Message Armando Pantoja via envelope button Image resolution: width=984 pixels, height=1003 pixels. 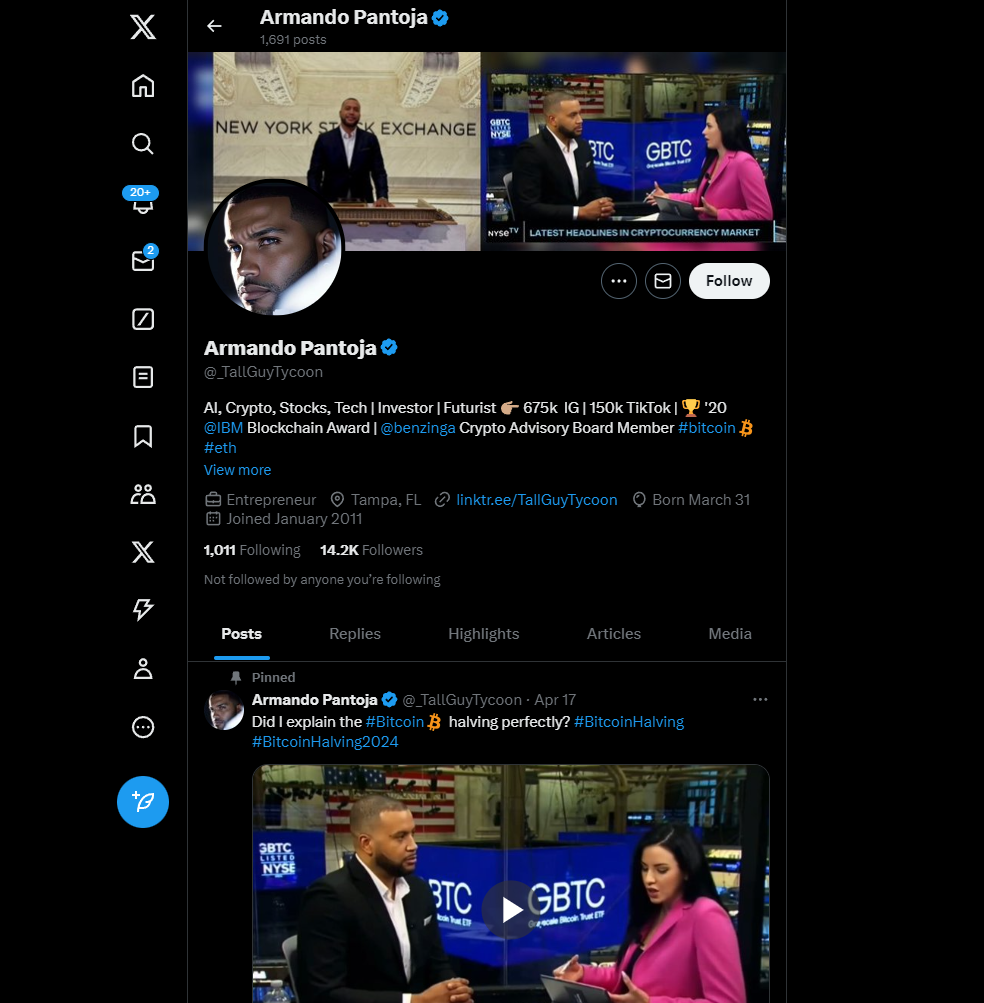point(663,281)
